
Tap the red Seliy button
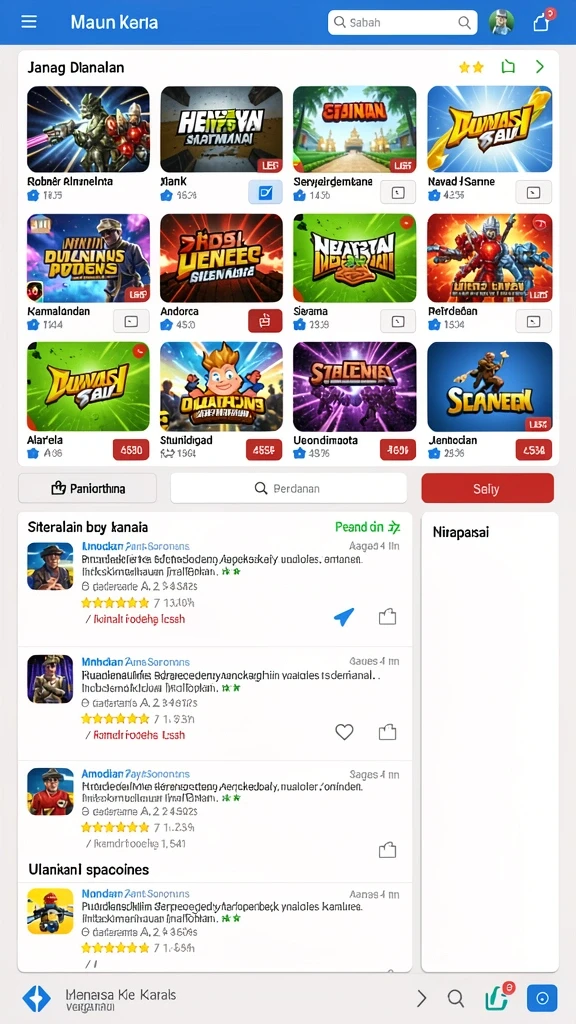tap(487, 488)
